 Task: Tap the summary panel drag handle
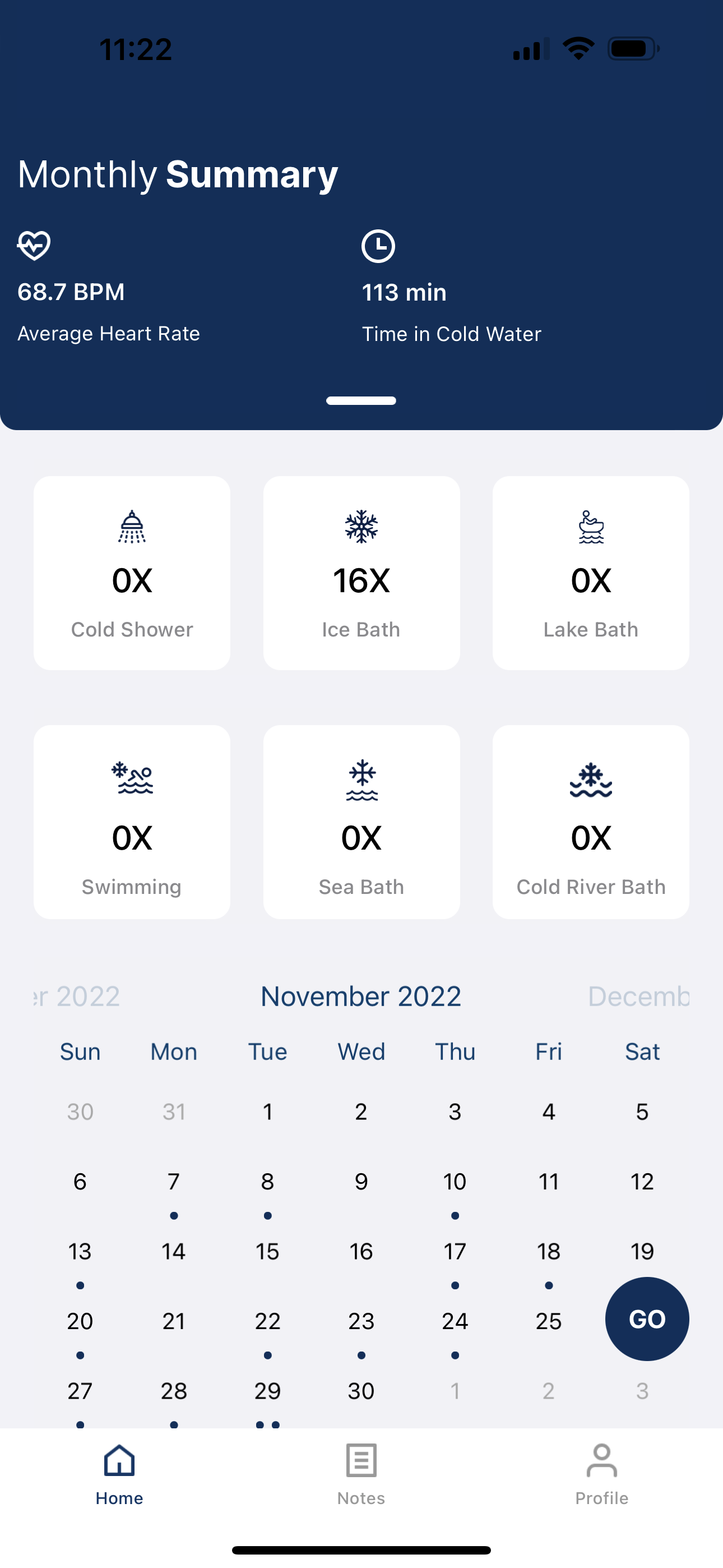tap(361, 400)
